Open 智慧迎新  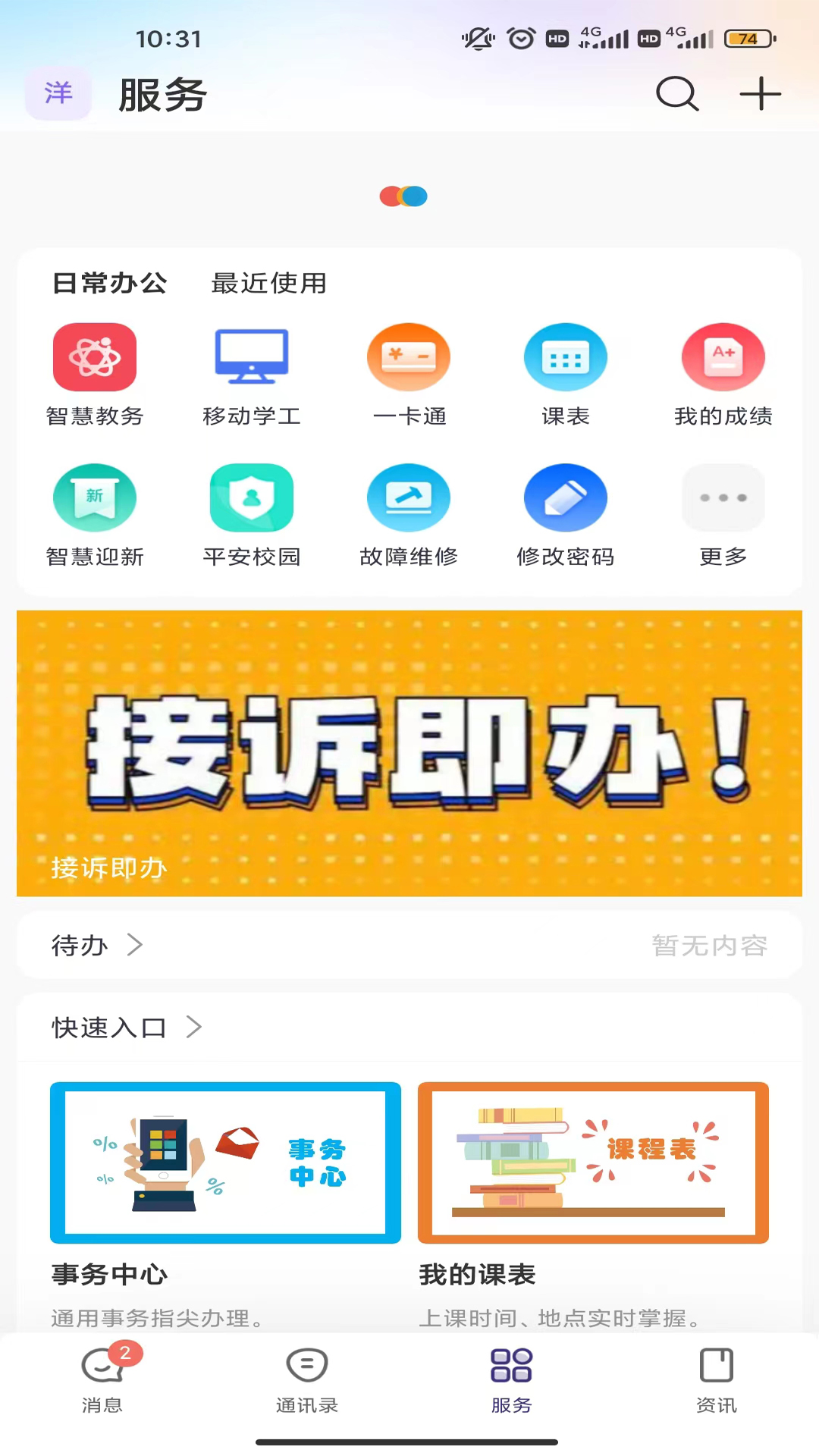coord(95,514)
